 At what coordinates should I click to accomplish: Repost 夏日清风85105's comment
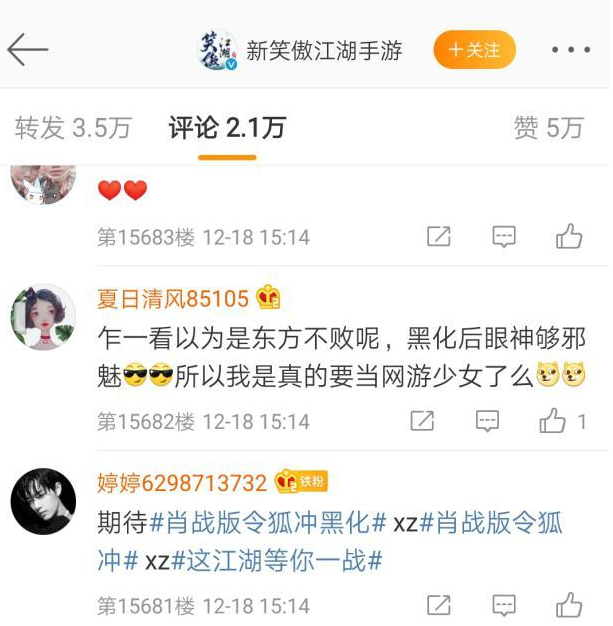422,421
